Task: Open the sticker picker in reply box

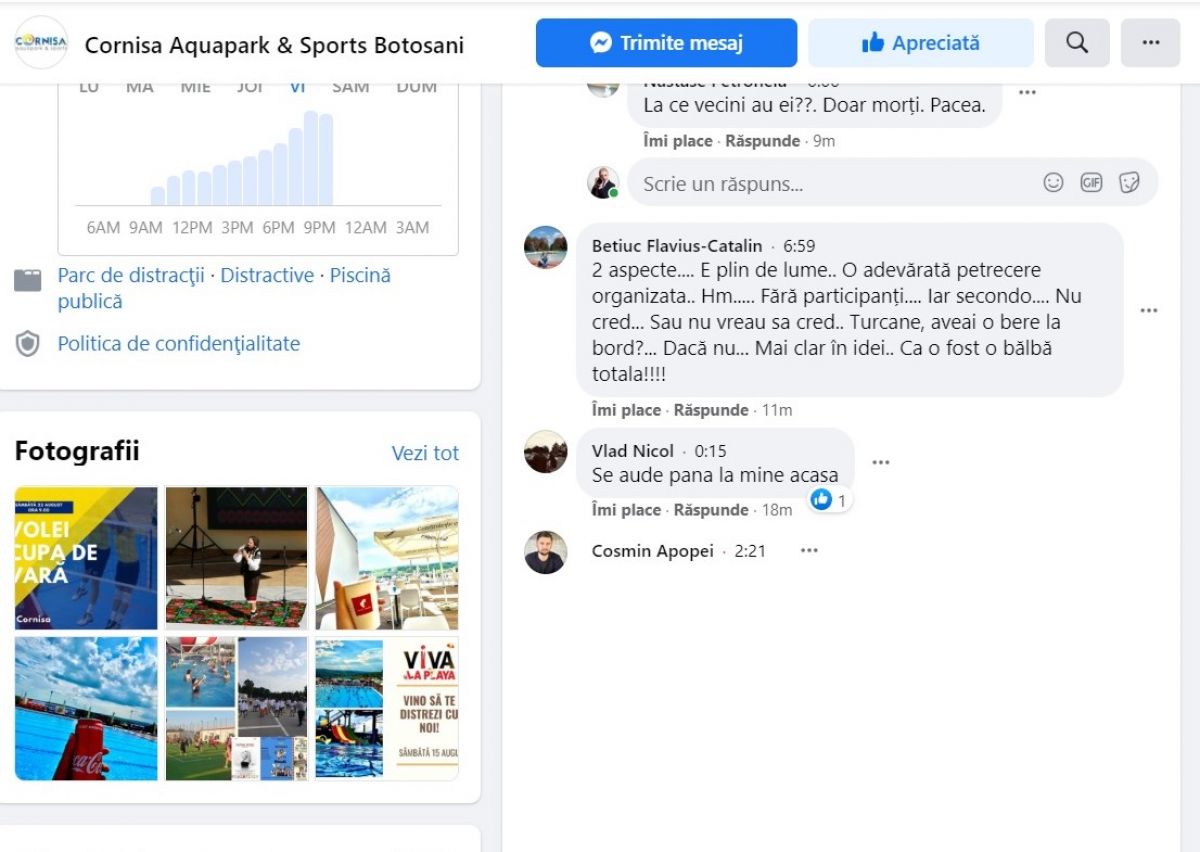Action: click(x=1129, y=183)
